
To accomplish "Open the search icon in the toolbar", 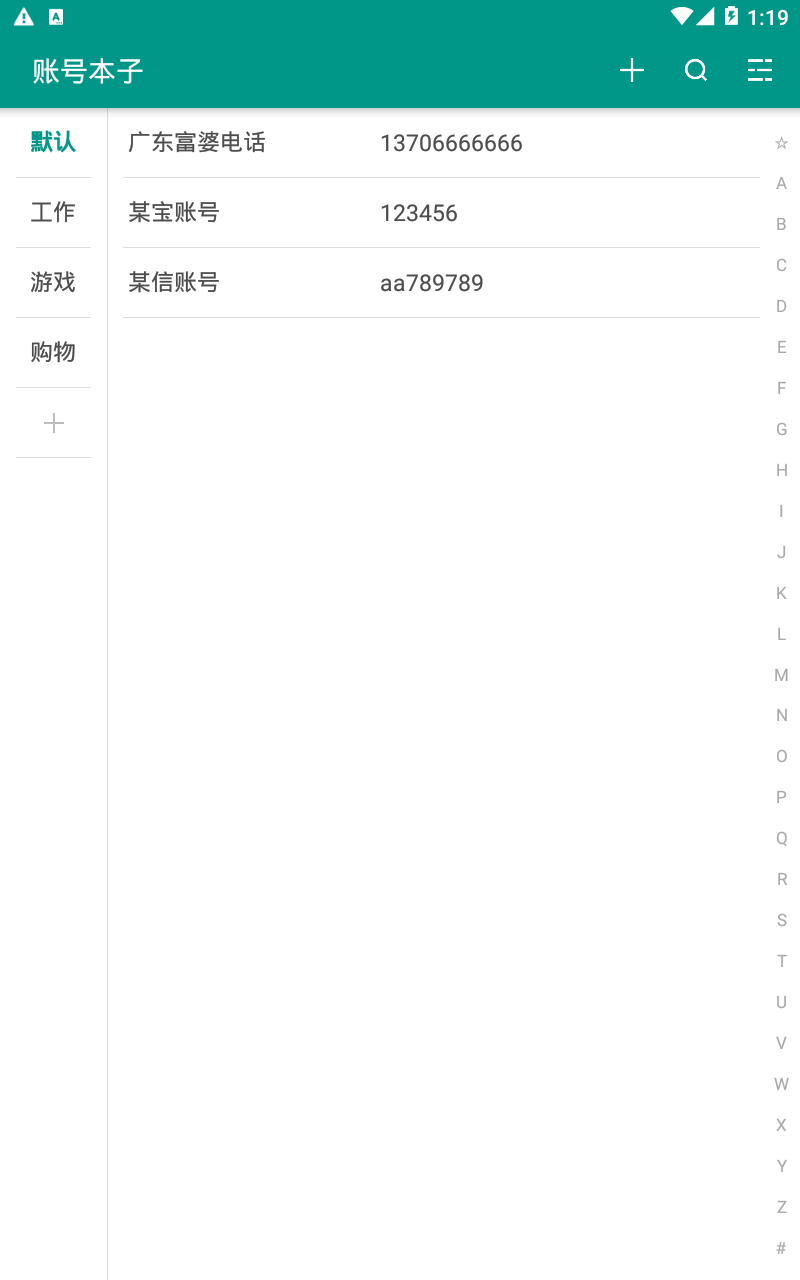I will point(696,70).
